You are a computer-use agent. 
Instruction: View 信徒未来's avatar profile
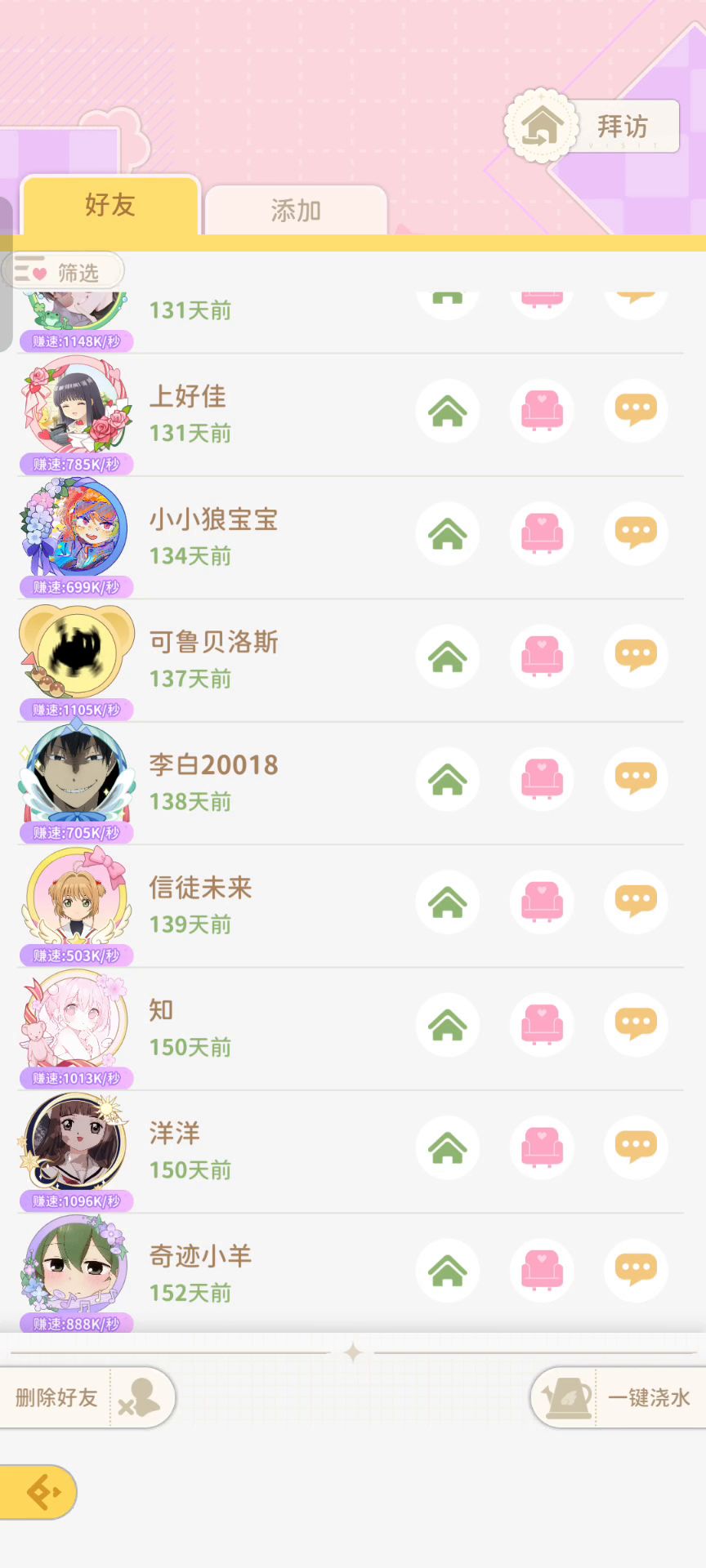(x=75, y=898)
